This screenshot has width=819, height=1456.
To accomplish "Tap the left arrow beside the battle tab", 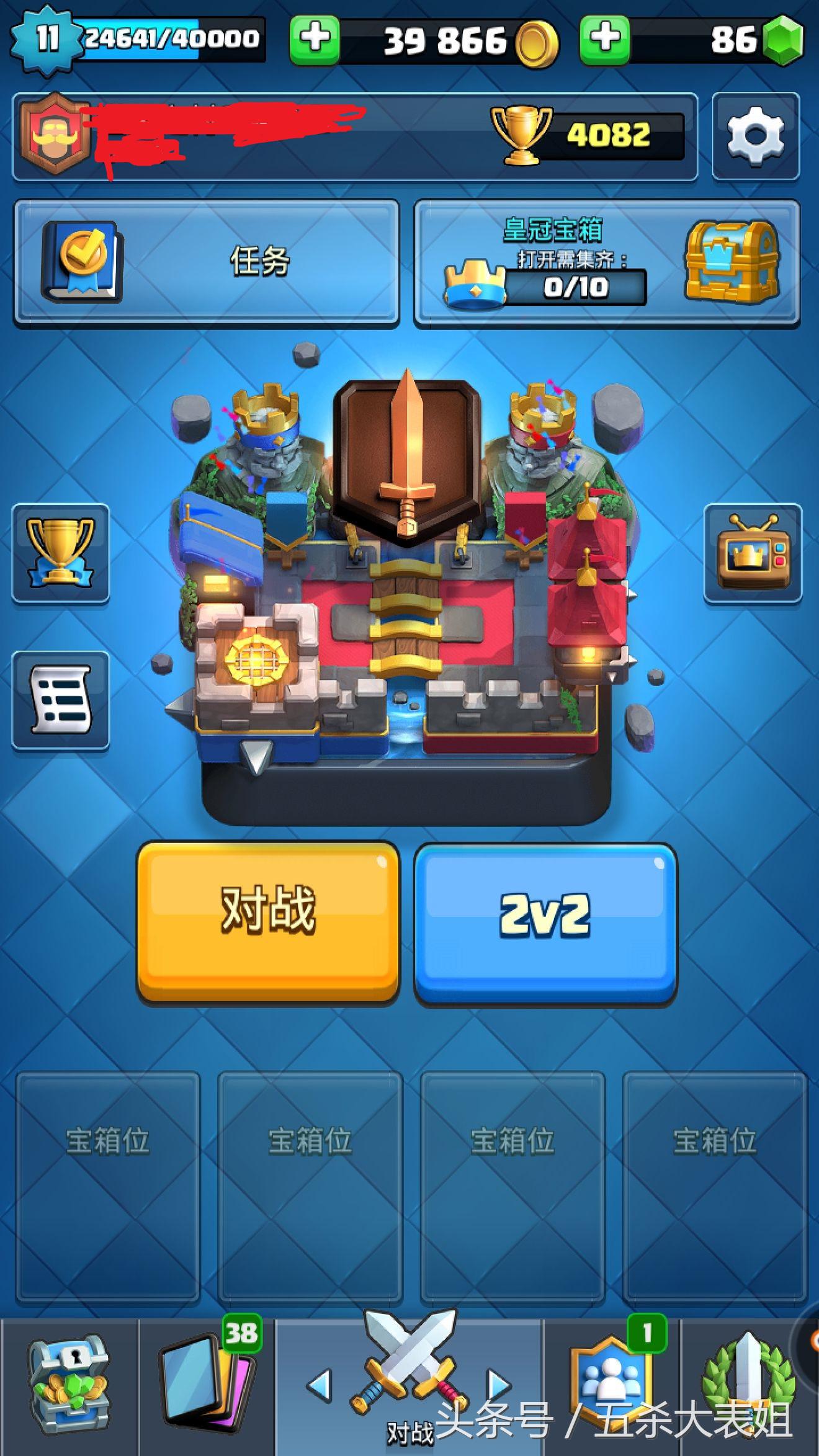I will tap(320, 1385).
